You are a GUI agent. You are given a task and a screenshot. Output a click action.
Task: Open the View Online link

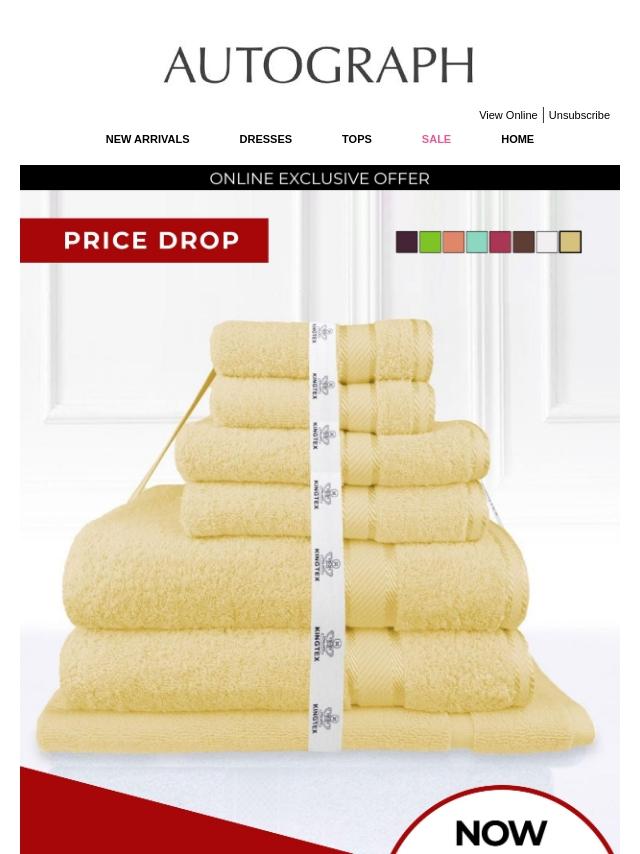point(507,115)
